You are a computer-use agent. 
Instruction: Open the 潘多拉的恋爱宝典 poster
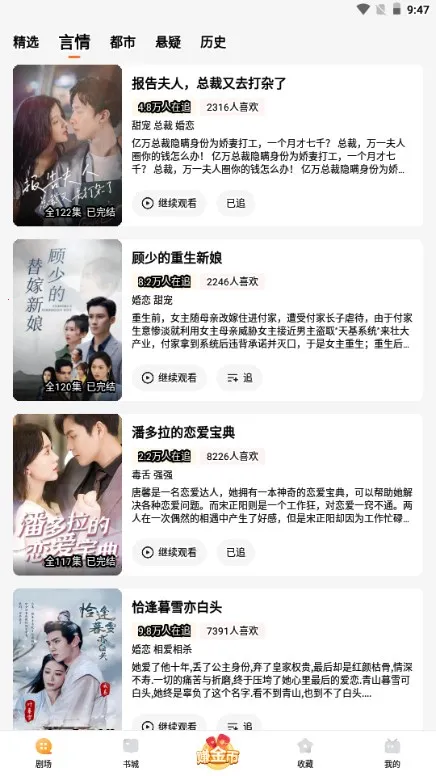(67, 494)
